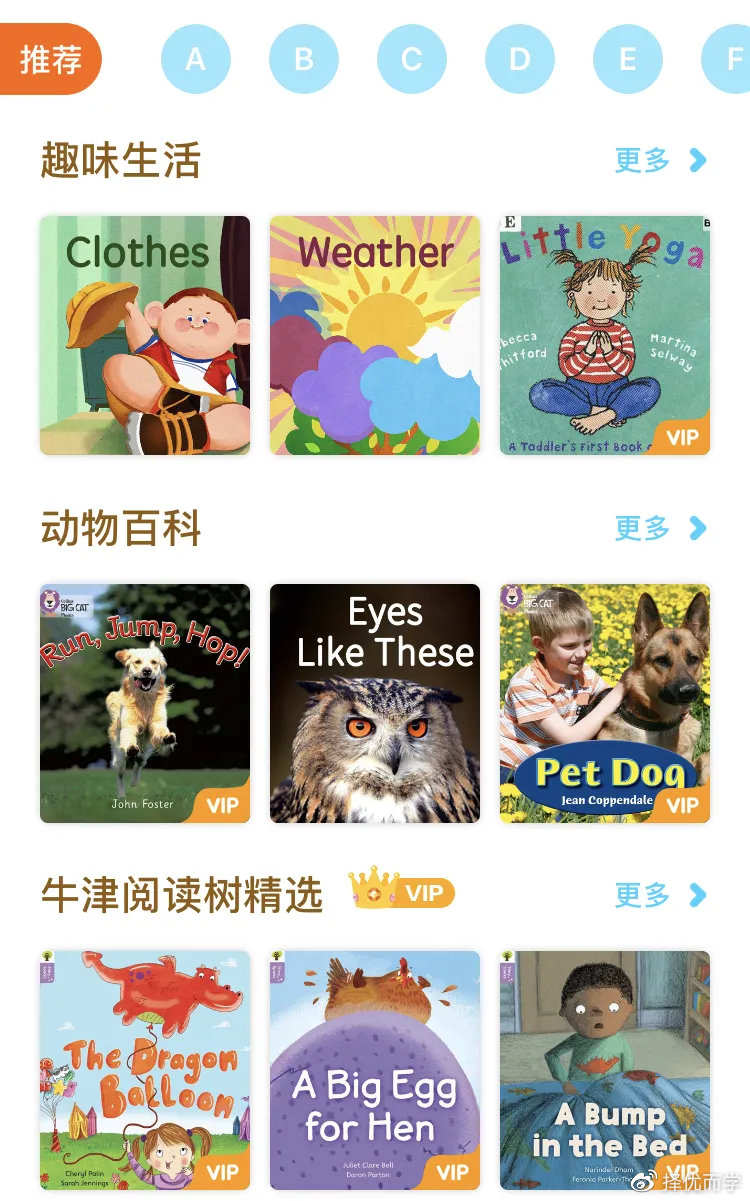
Task: Switch to the 推荐 tab
Action: [x=51, y=59]
